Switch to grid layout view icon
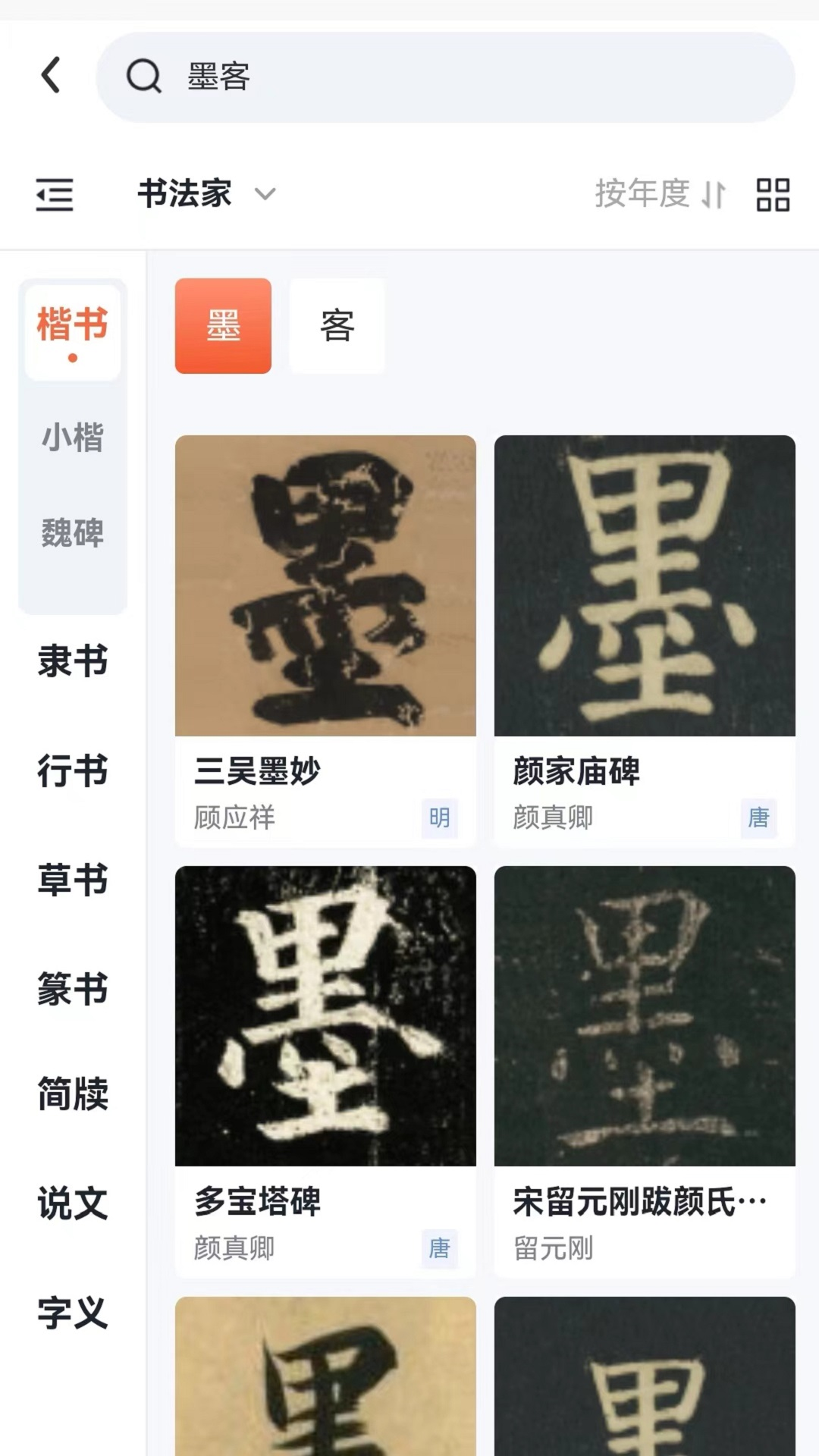This screenshot has height=1456, width=819. 772,195
